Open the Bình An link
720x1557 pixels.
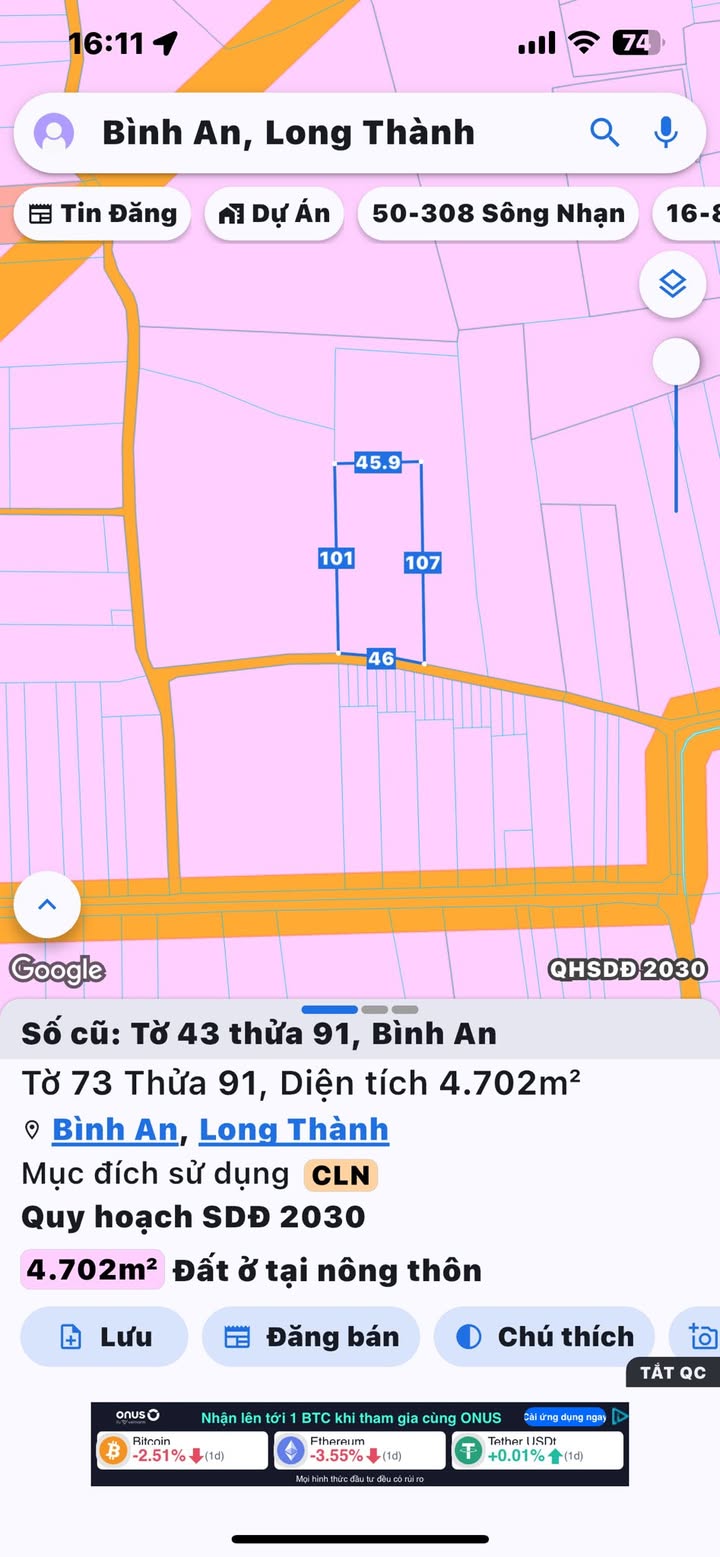click(114, 1129)
